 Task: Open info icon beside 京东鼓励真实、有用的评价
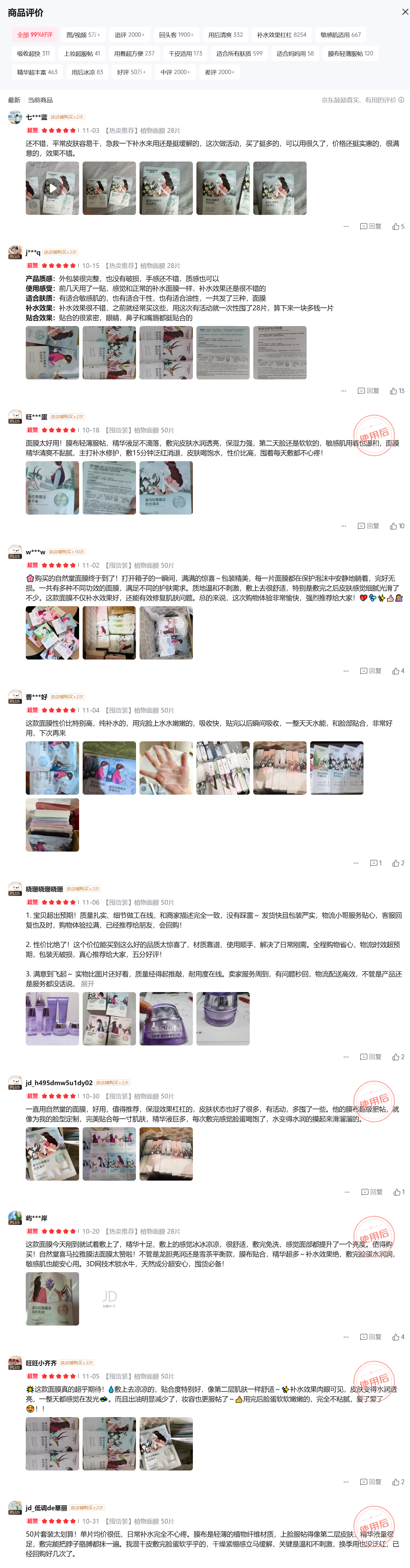[401, 100]
